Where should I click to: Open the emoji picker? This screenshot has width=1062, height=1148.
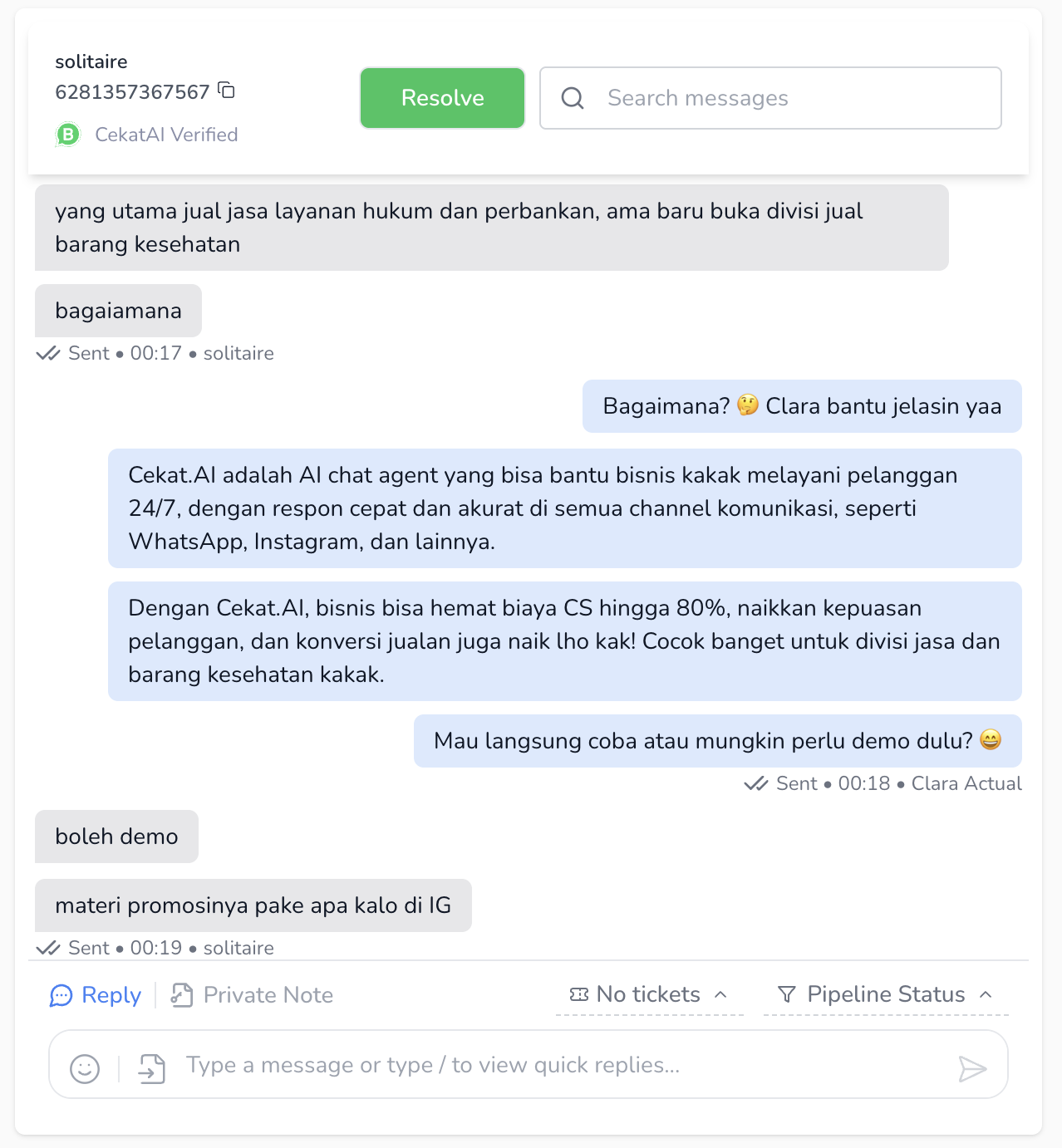pyautogui.click(x=85, y=1068)
